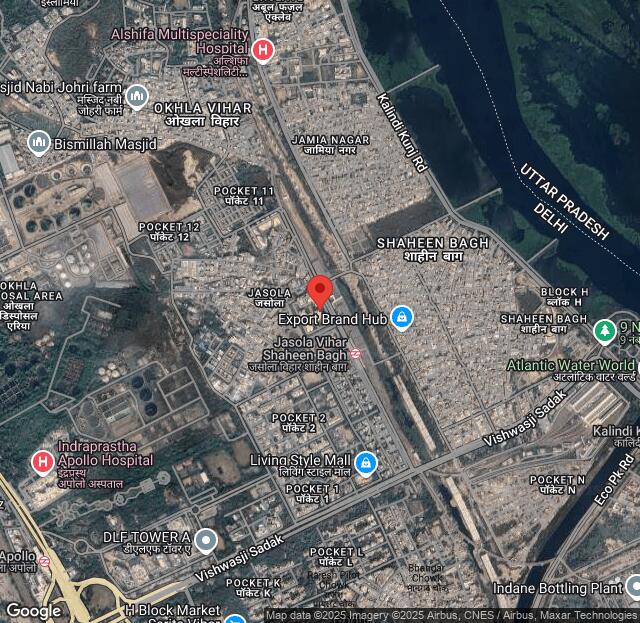Image resolution: width=640 pixels, height=623 pixels.
Task: Open the Living Style Mall marker
Action: tap(366, 462)
